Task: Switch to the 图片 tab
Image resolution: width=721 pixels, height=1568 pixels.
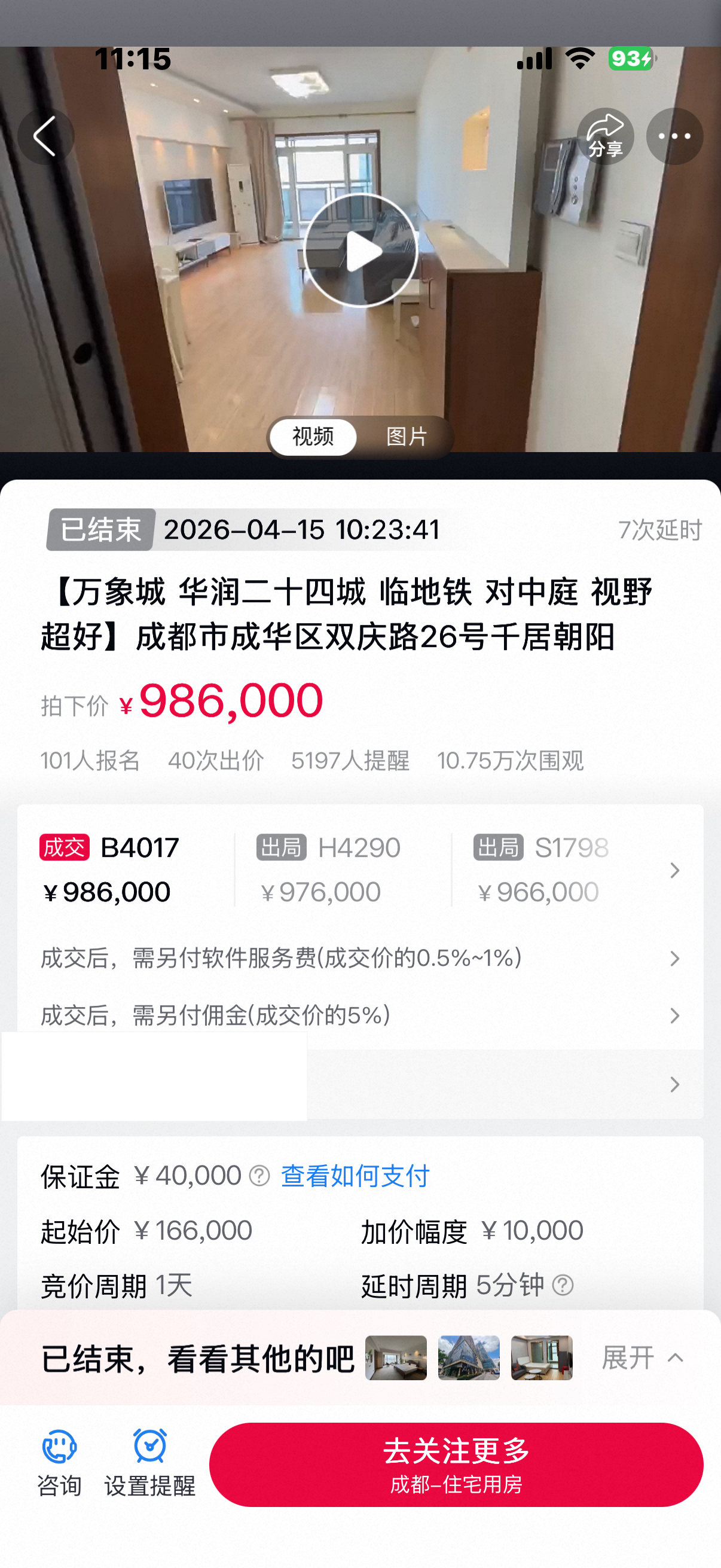Action: [x=407, y=437]
